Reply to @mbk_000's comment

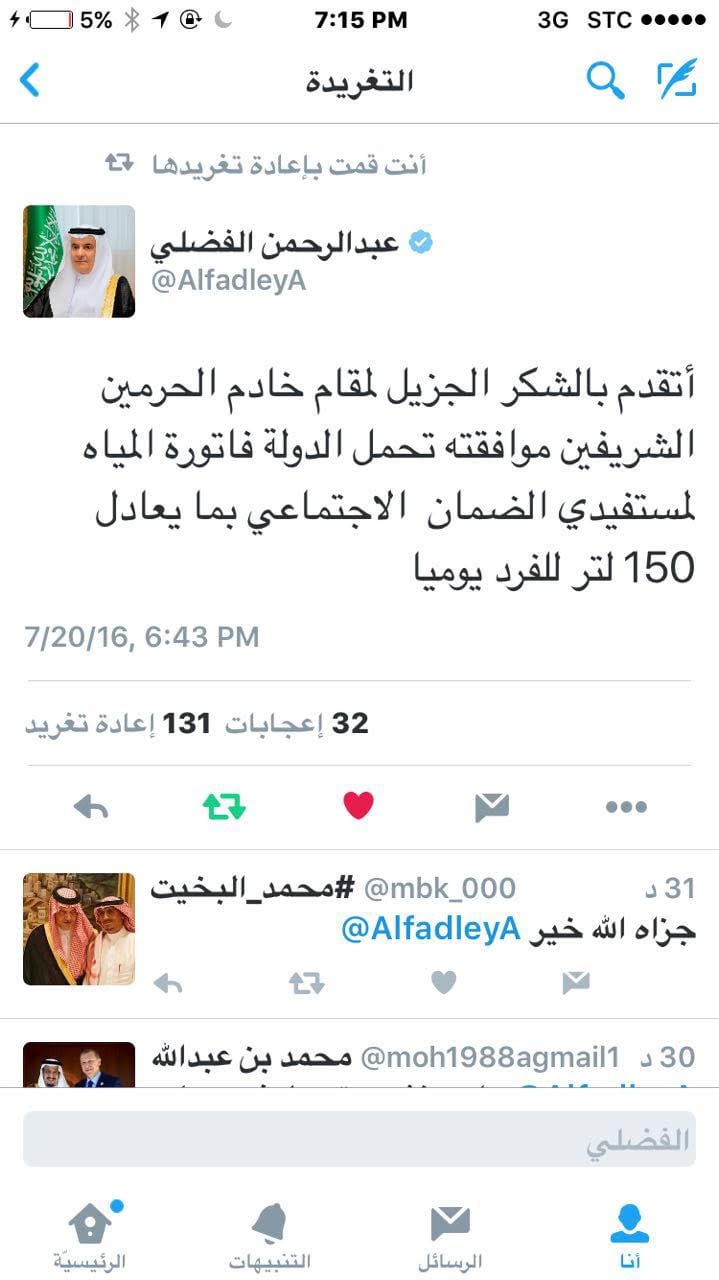point(168,984)
